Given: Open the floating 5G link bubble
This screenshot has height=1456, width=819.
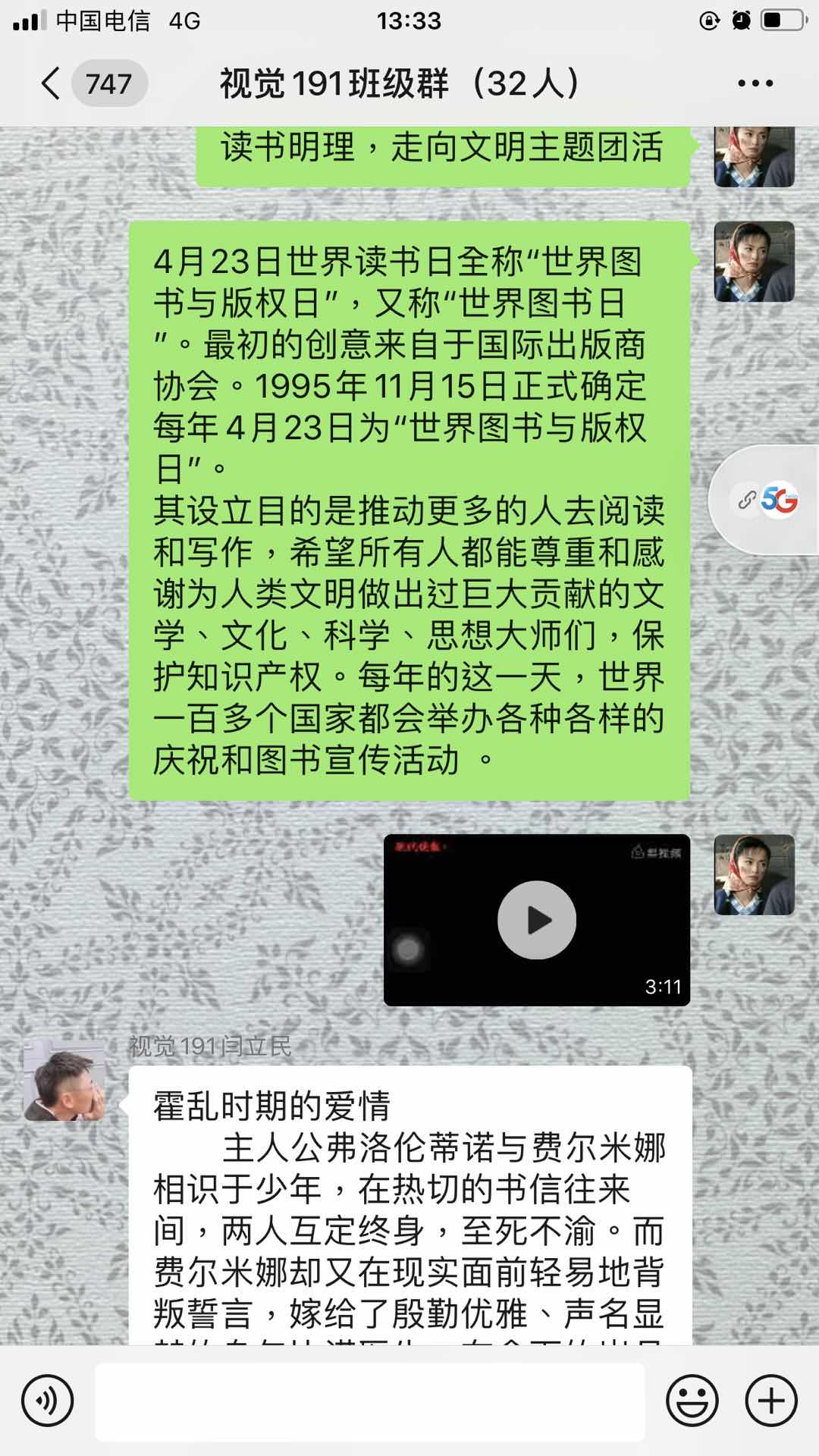Looking at the screenshot, I should 767,500.
